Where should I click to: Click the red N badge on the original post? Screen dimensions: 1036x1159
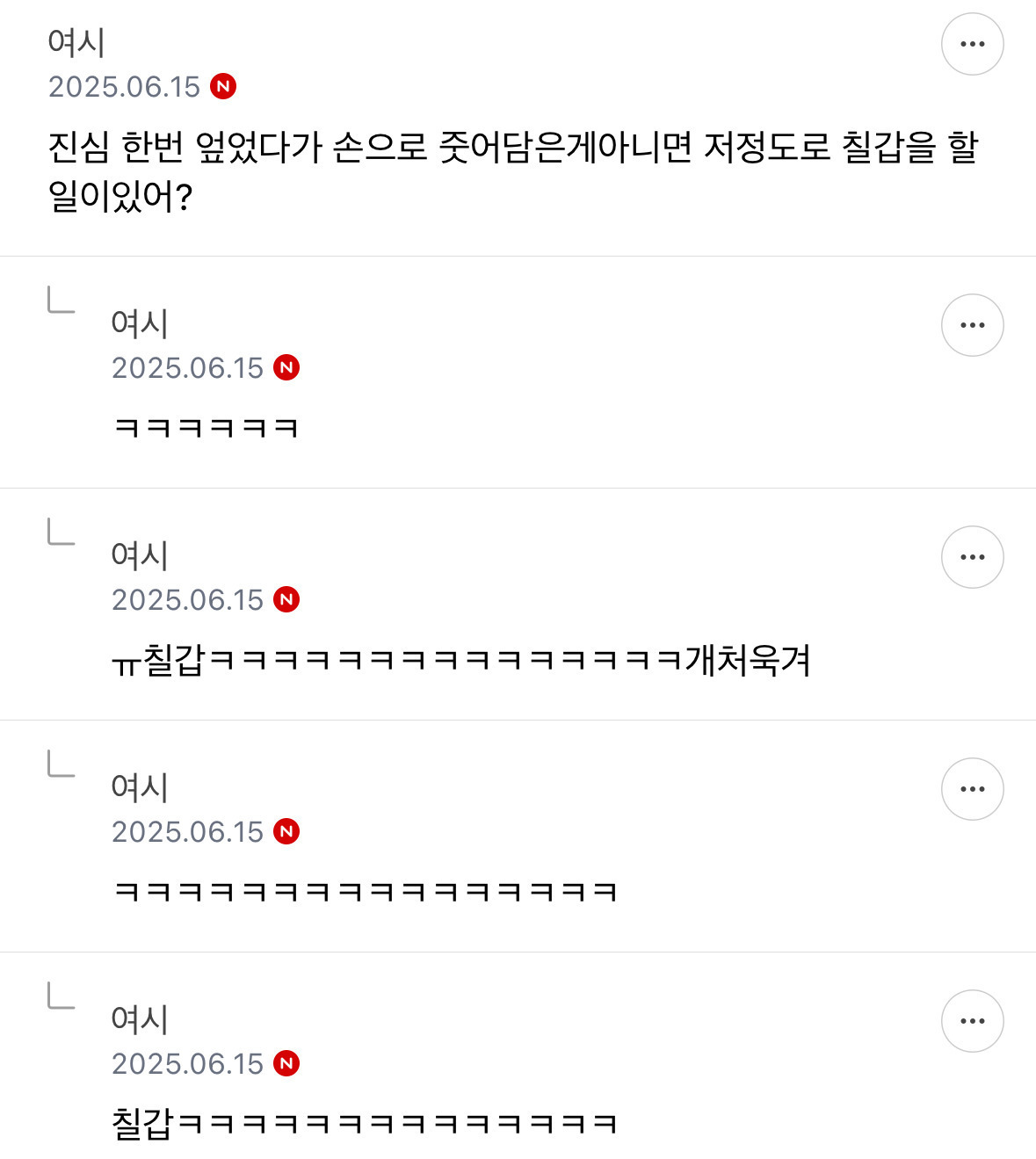pyautogui.click(x=227, y=85)
